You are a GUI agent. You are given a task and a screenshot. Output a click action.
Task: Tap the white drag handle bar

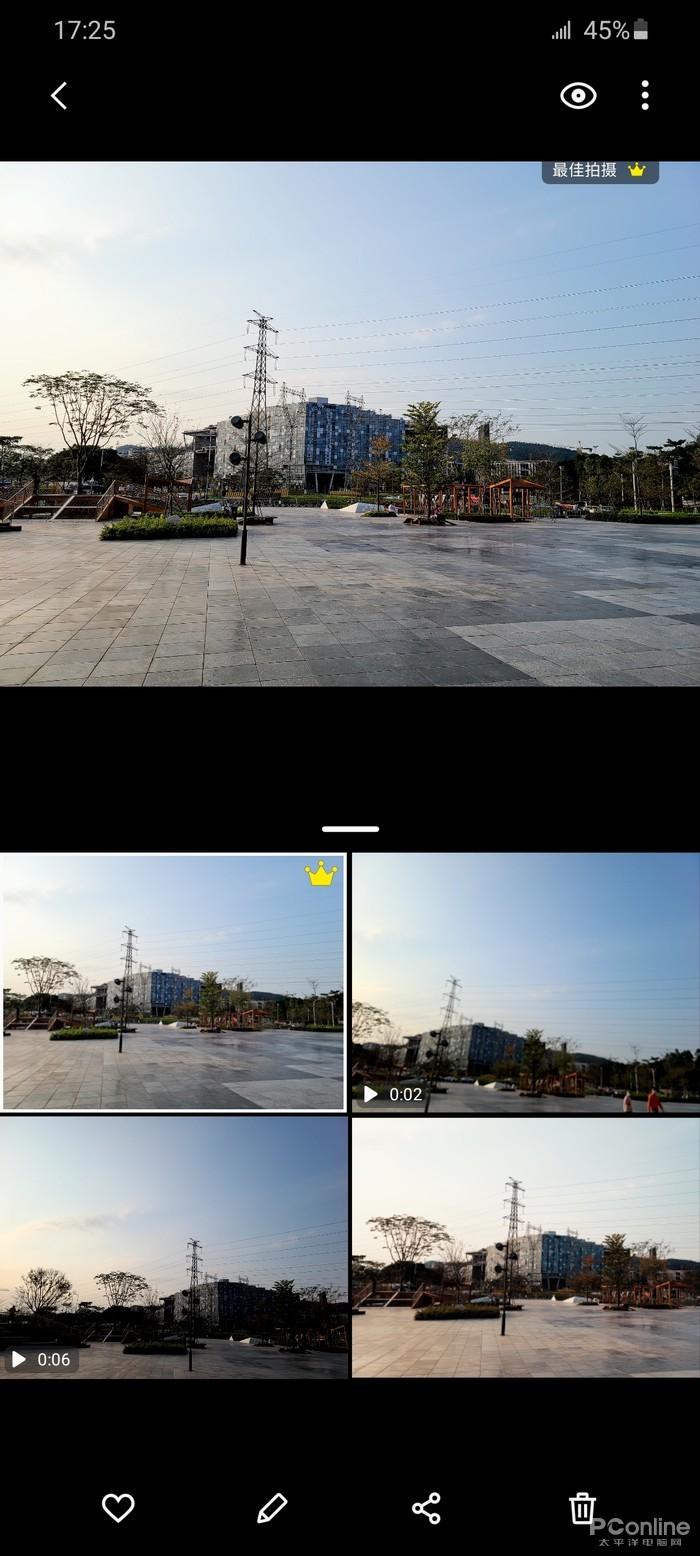(x=350, y=829)
